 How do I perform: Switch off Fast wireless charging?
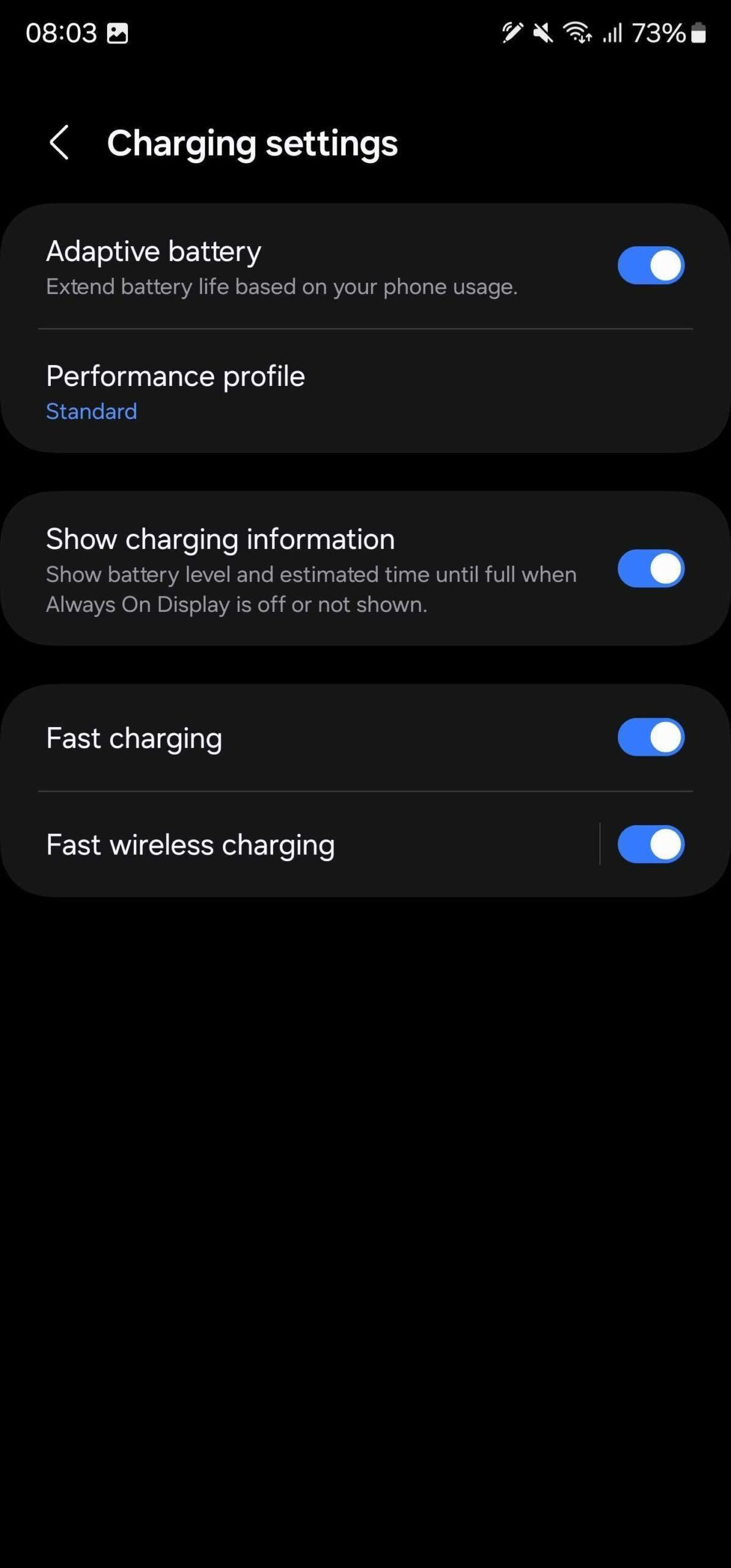coord(650,845)
